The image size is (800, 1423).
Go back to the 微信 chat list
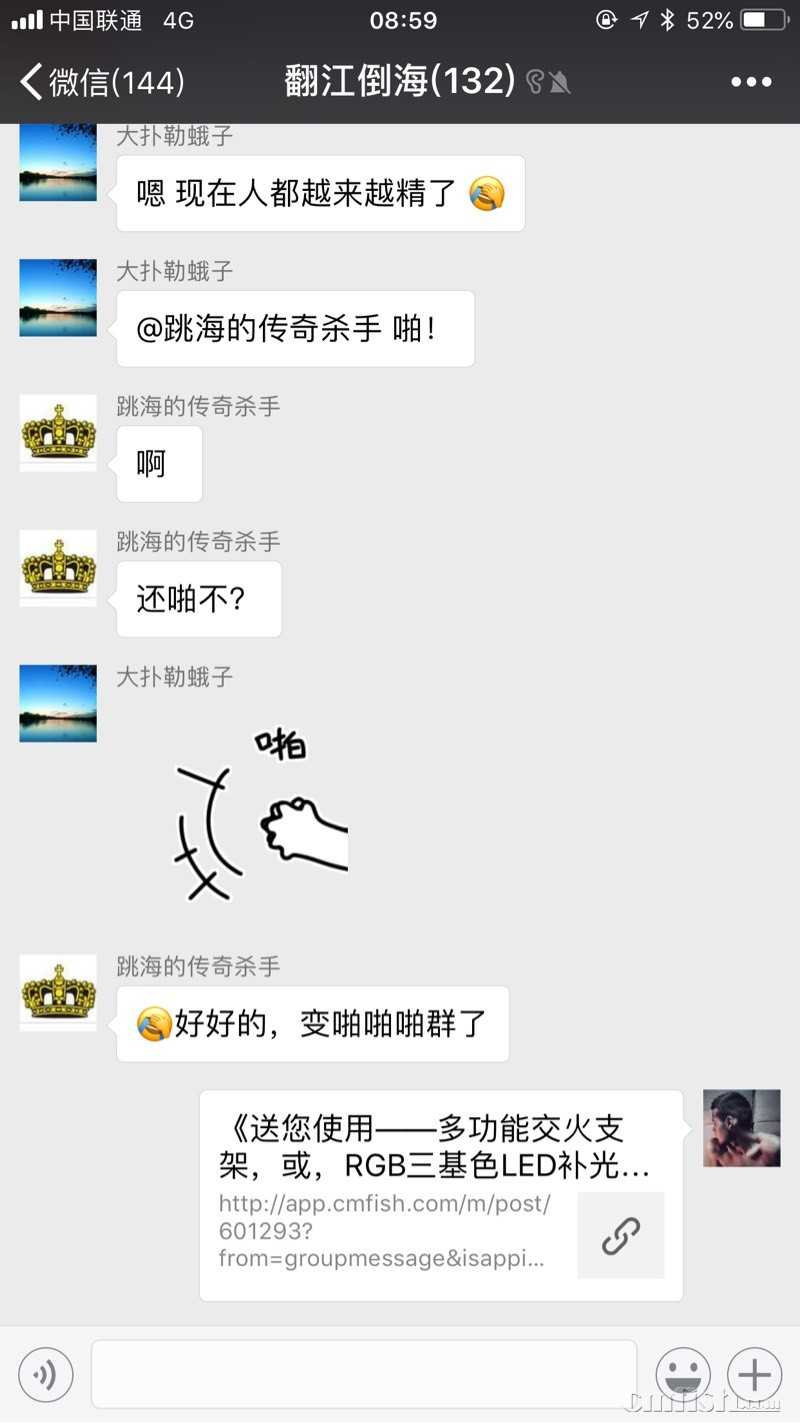pos(100,81)
